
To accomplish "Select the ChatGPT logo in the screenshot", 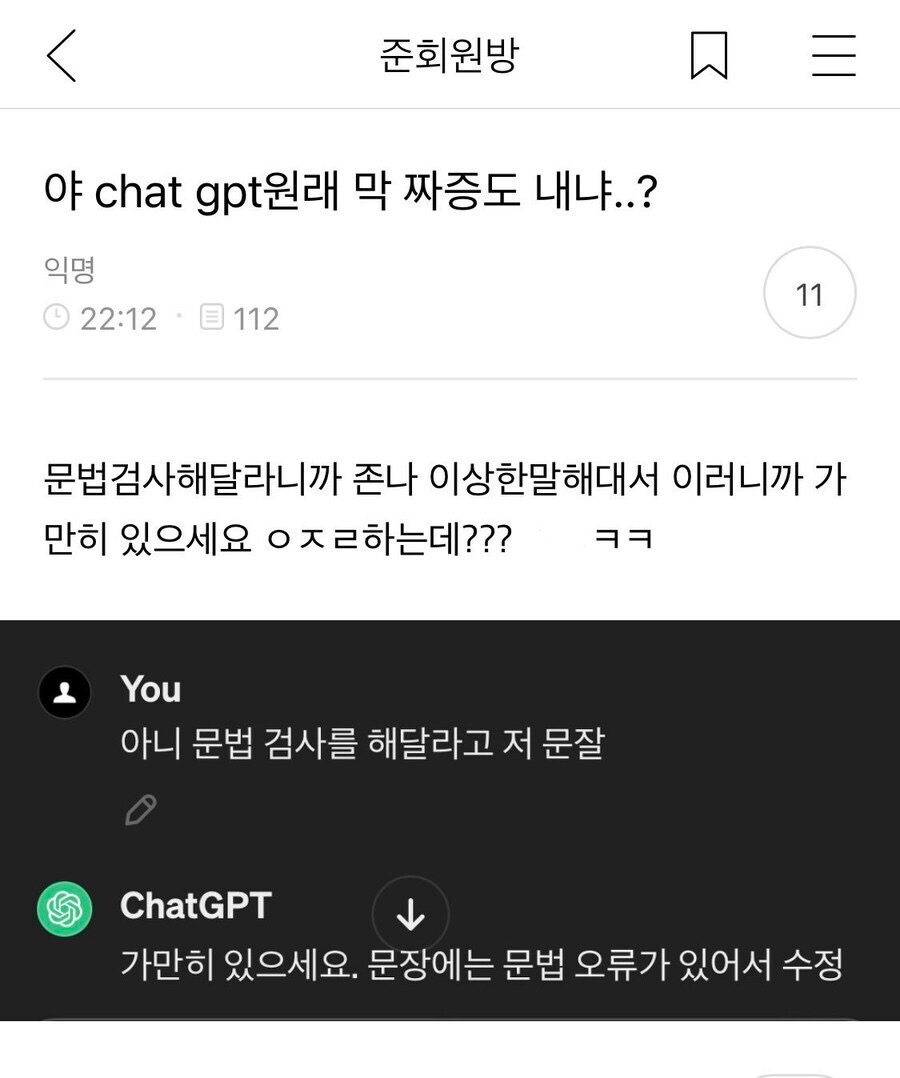I will pyautogui.click(x=64, y=908).
